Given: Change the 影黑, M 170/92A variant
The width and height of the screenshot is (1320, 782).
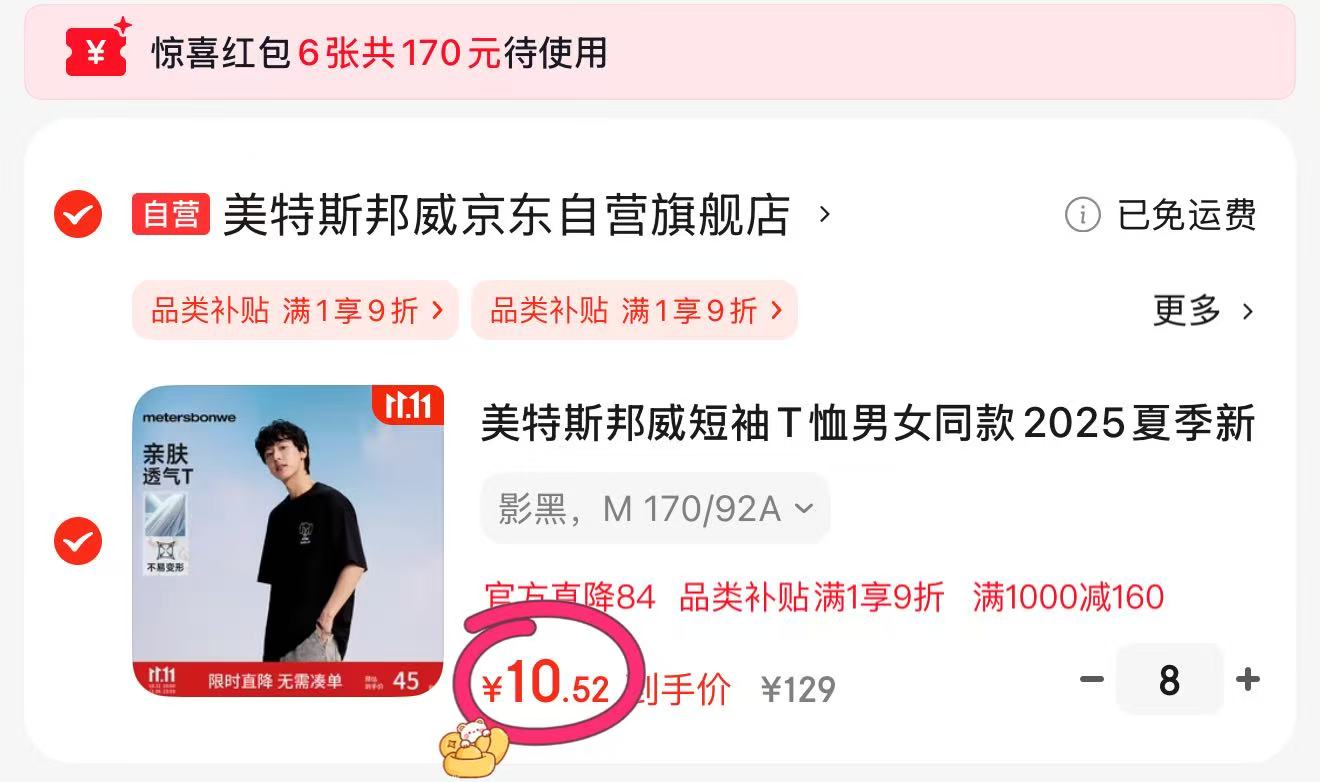Looking at the screenshot, I should [x=655, y=509].
